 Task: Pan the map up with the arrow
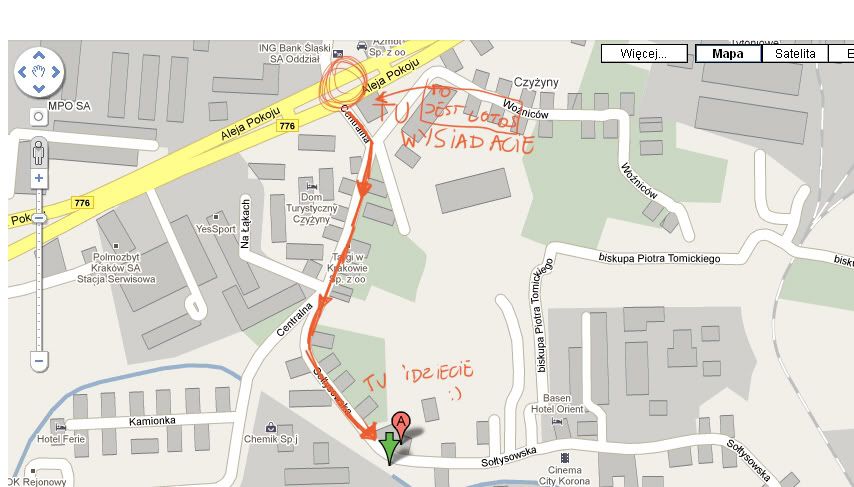tap(39, 55)
